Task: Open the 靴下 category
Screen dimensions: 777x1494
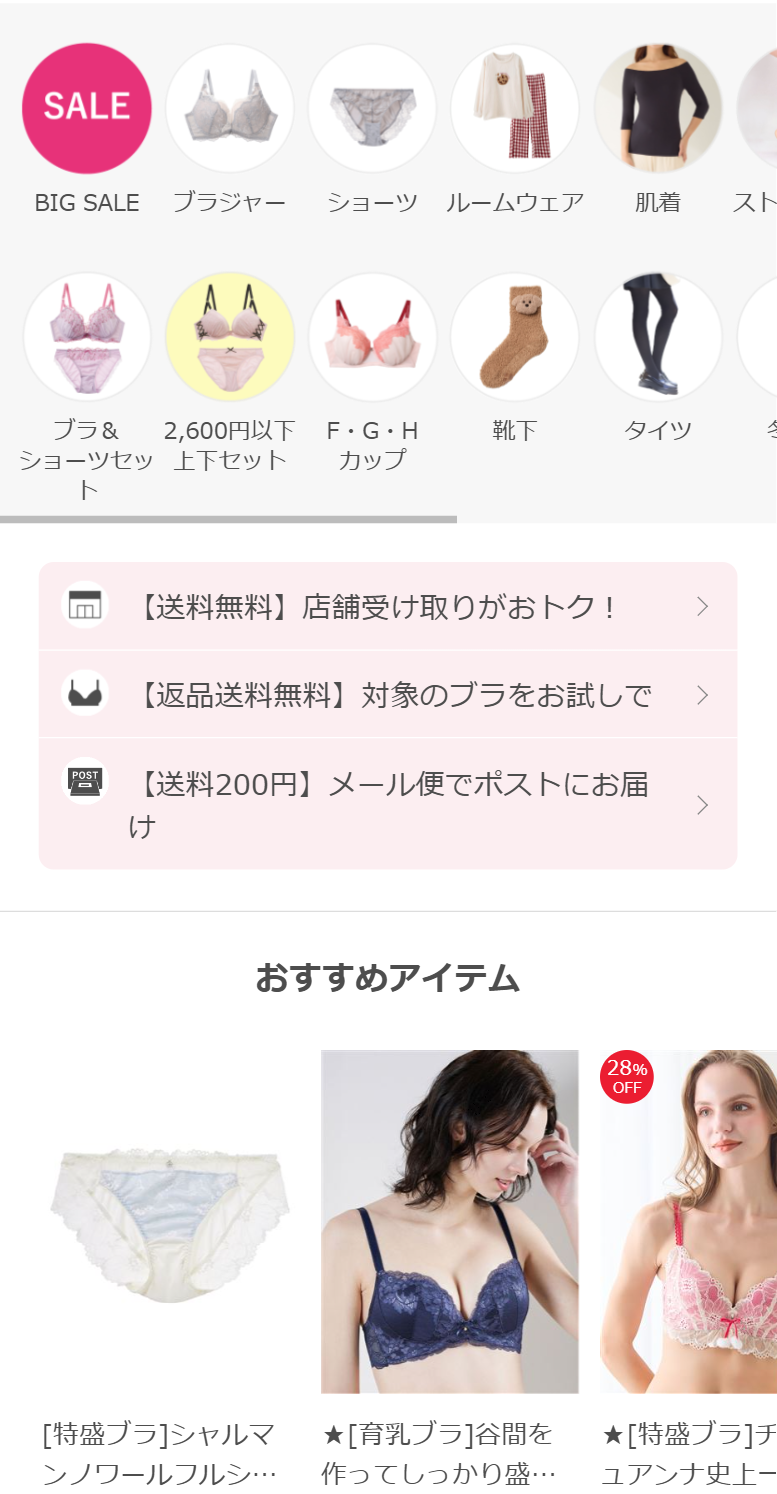Action: pyautogui.click(x=515, y=337)
